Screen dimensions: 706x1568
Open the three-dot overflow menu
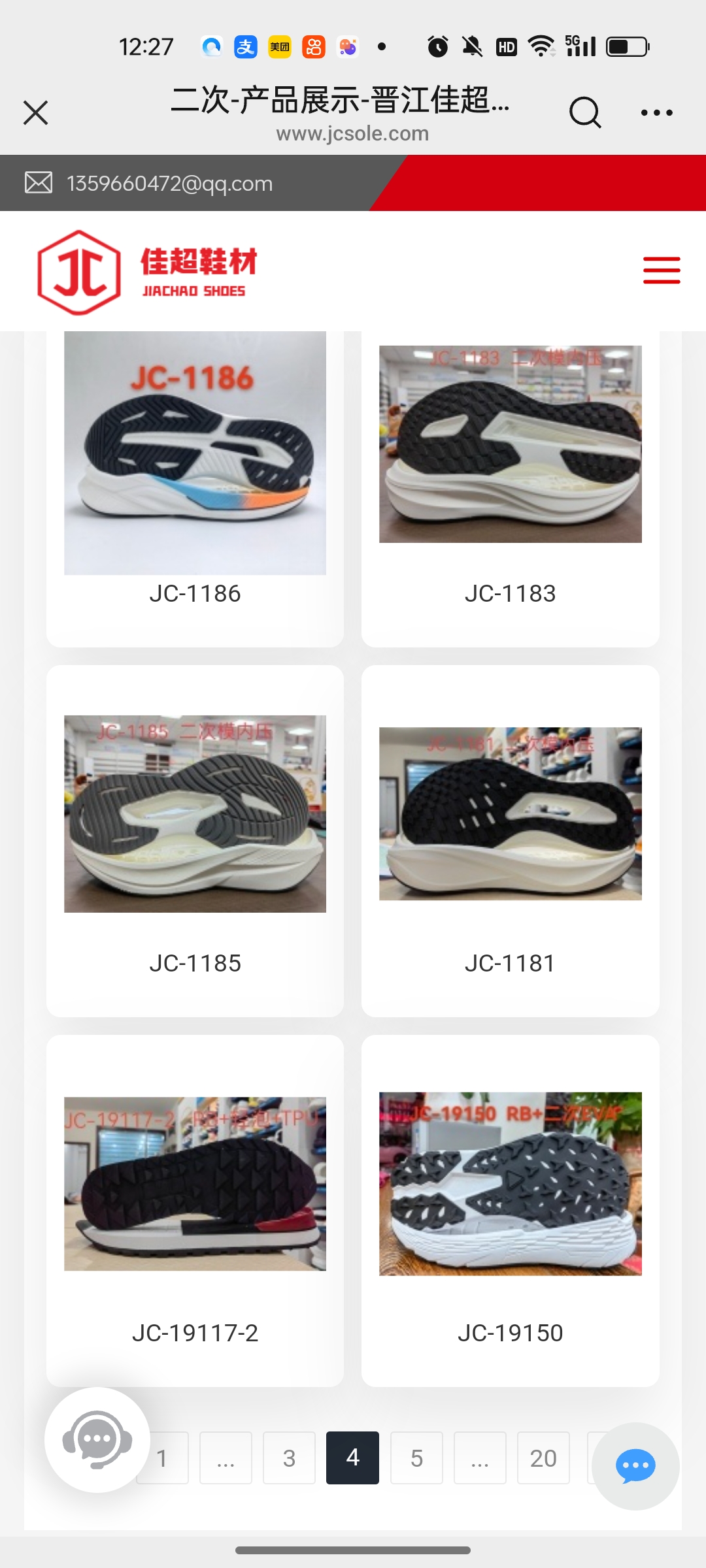pos(656,112)
